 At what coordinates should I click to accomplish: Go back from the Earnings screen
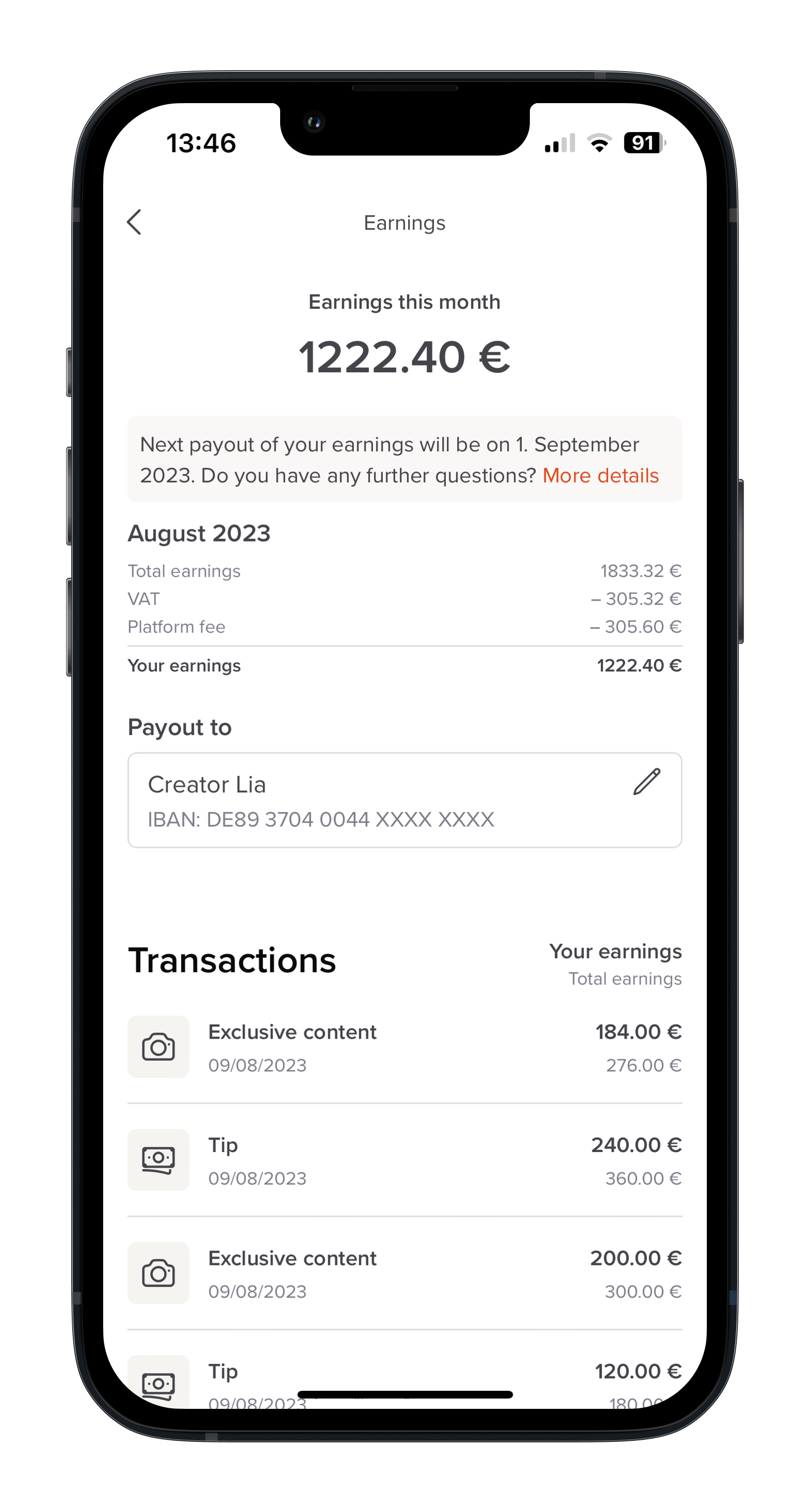click(x=135, y=222)
